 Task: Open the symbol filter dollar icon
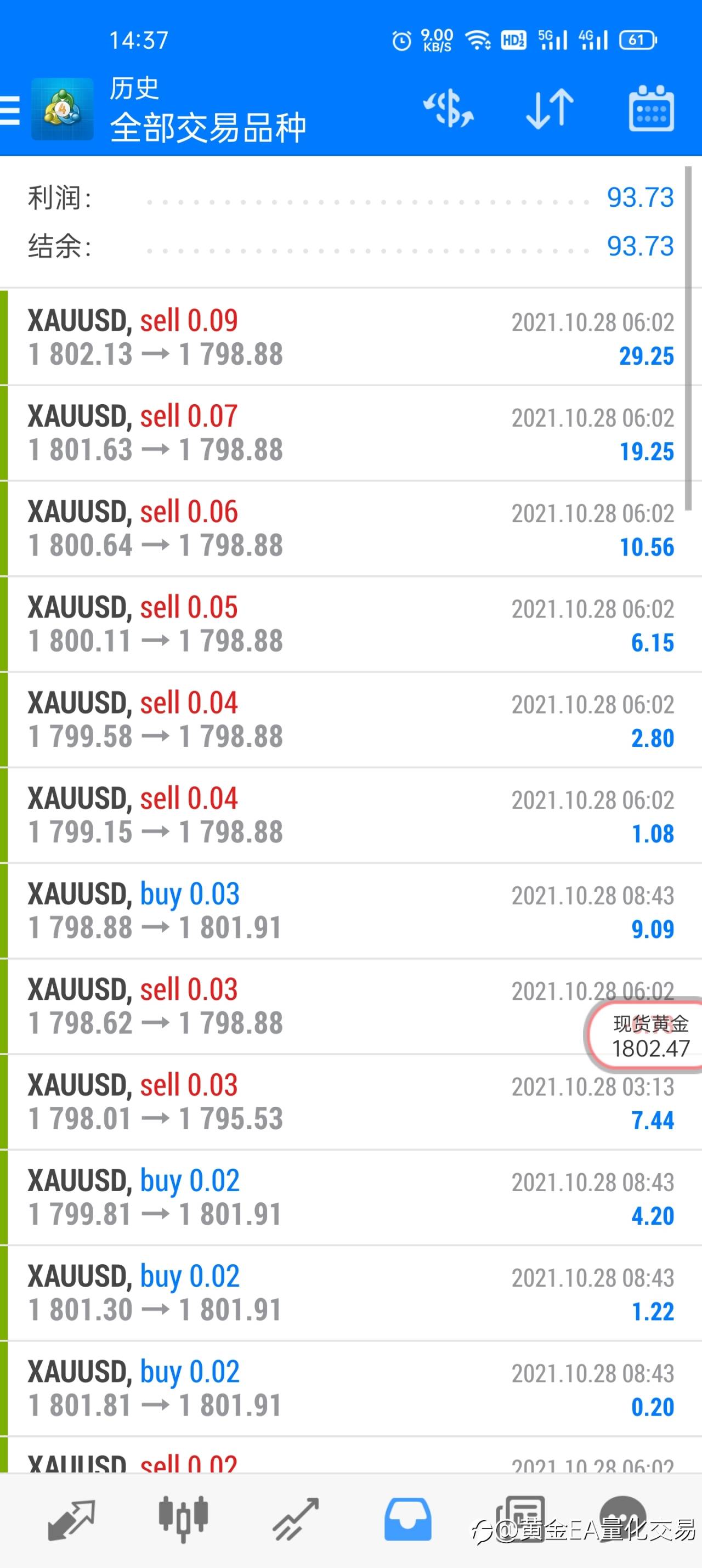[x=448, y=110]
